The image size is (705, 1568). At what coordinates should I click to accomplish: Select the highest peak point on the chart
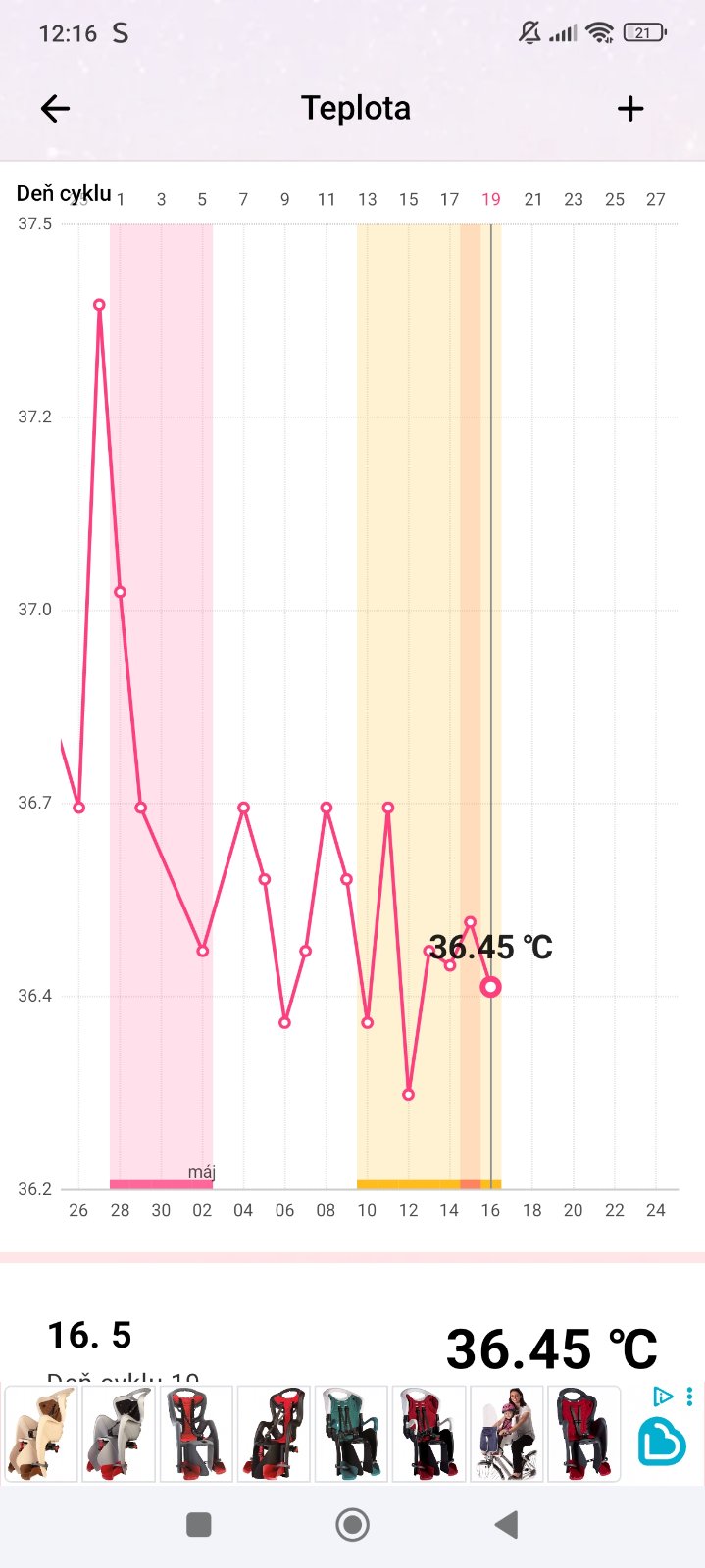(99, 305)
